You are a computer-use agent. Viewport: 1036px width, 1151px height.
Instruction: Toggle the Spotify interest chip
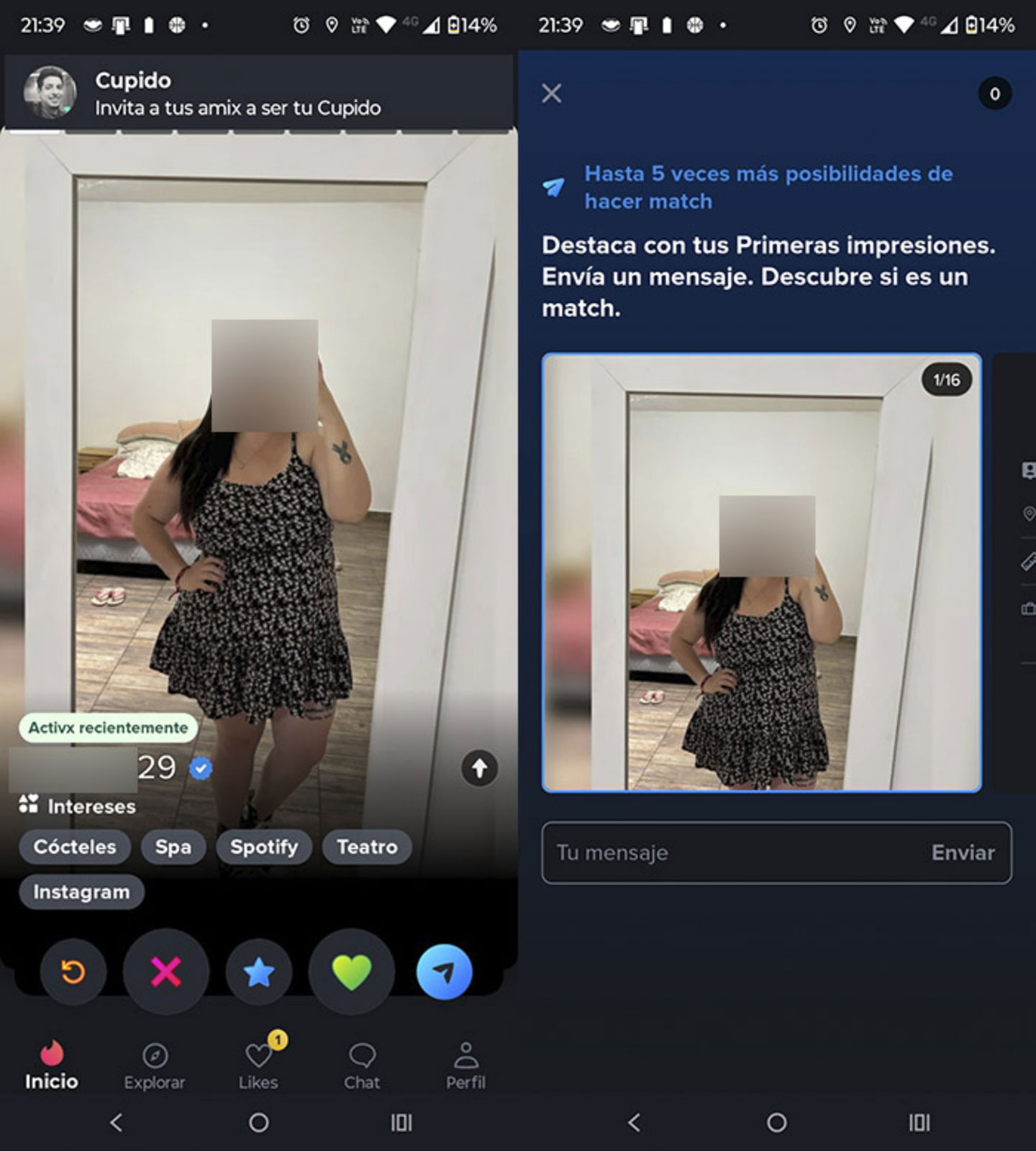pos(264,847)
